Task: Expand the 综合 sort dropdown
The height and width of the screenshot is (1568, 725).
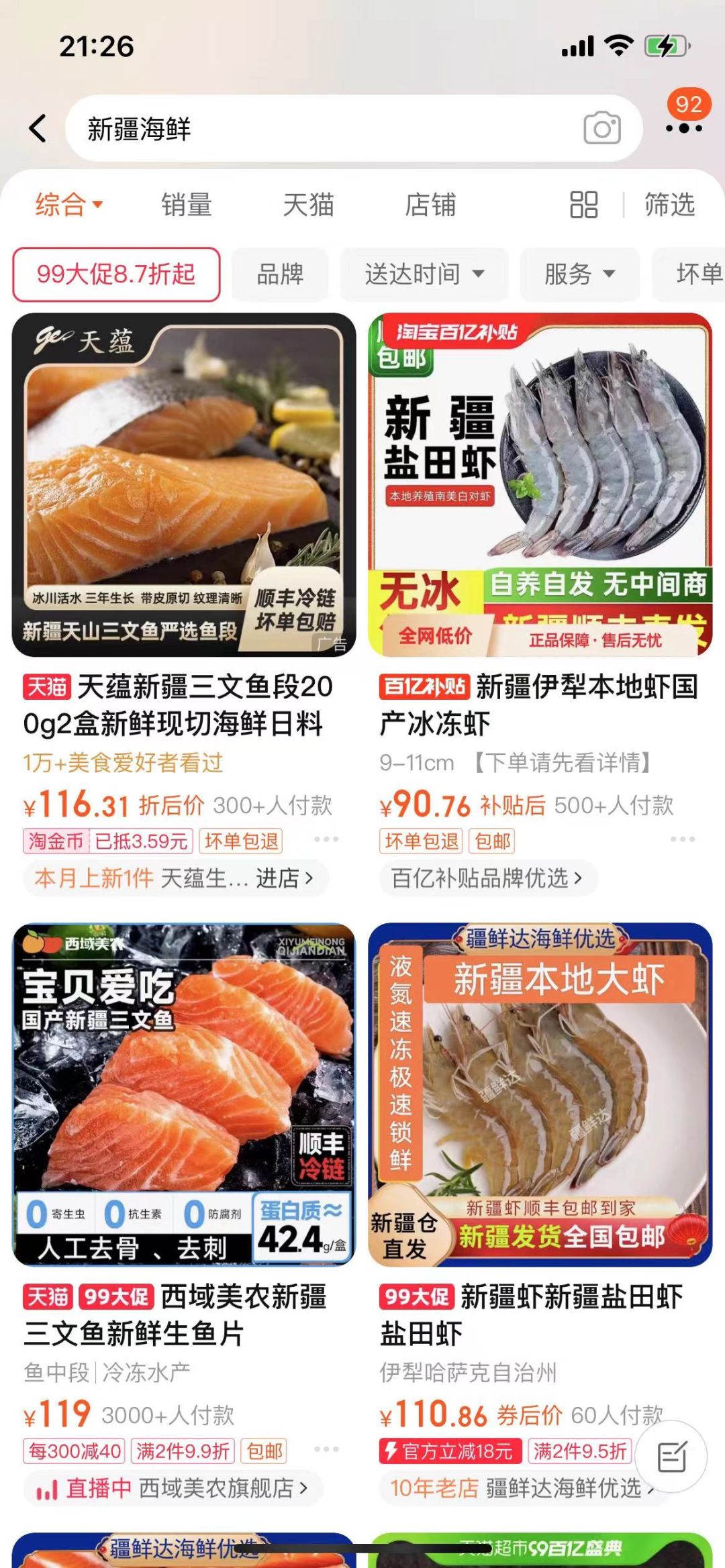Action: [x=68, y=205]
